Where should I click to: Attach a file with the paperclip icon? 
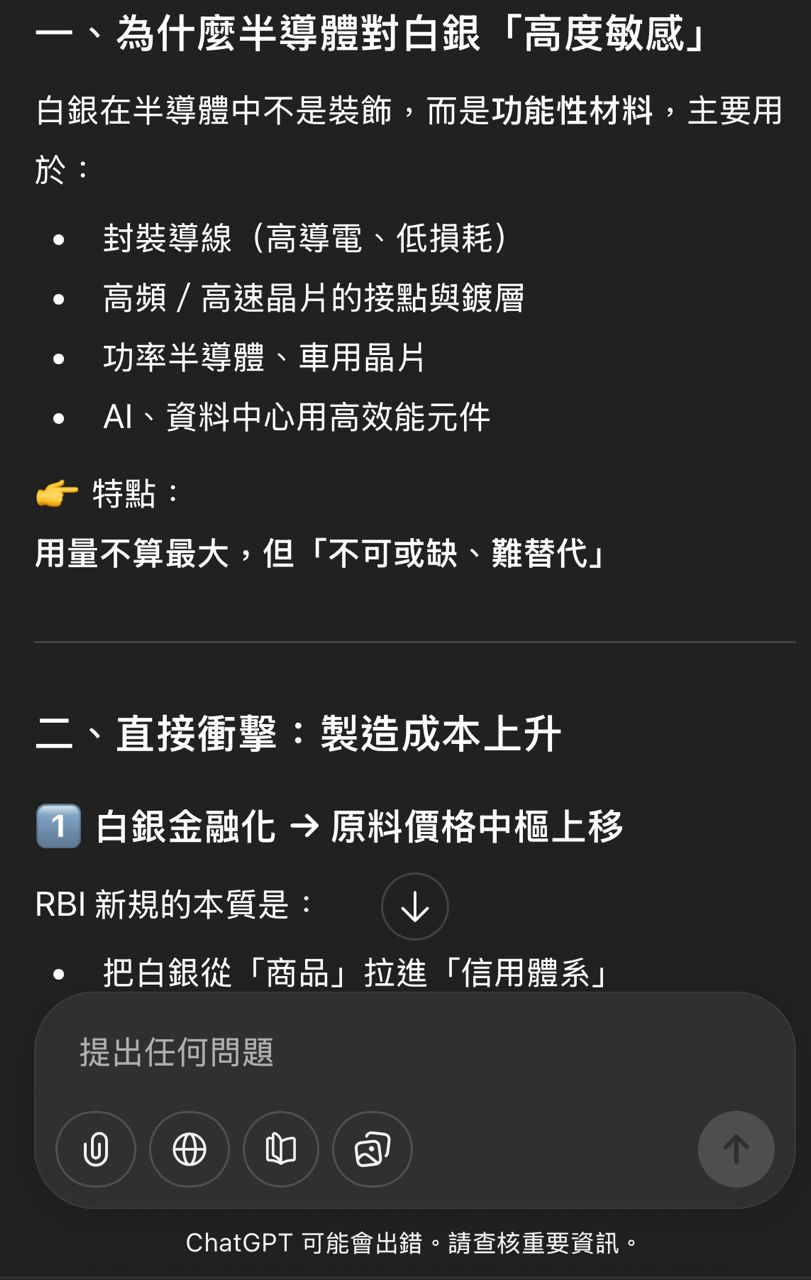96,1149
